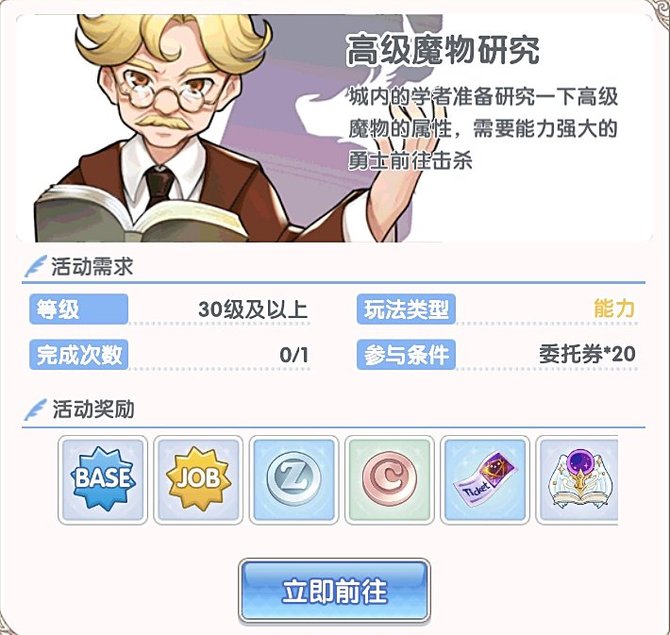
Task: Open the silver Z coin reward
Action: (x=294, y=479)
